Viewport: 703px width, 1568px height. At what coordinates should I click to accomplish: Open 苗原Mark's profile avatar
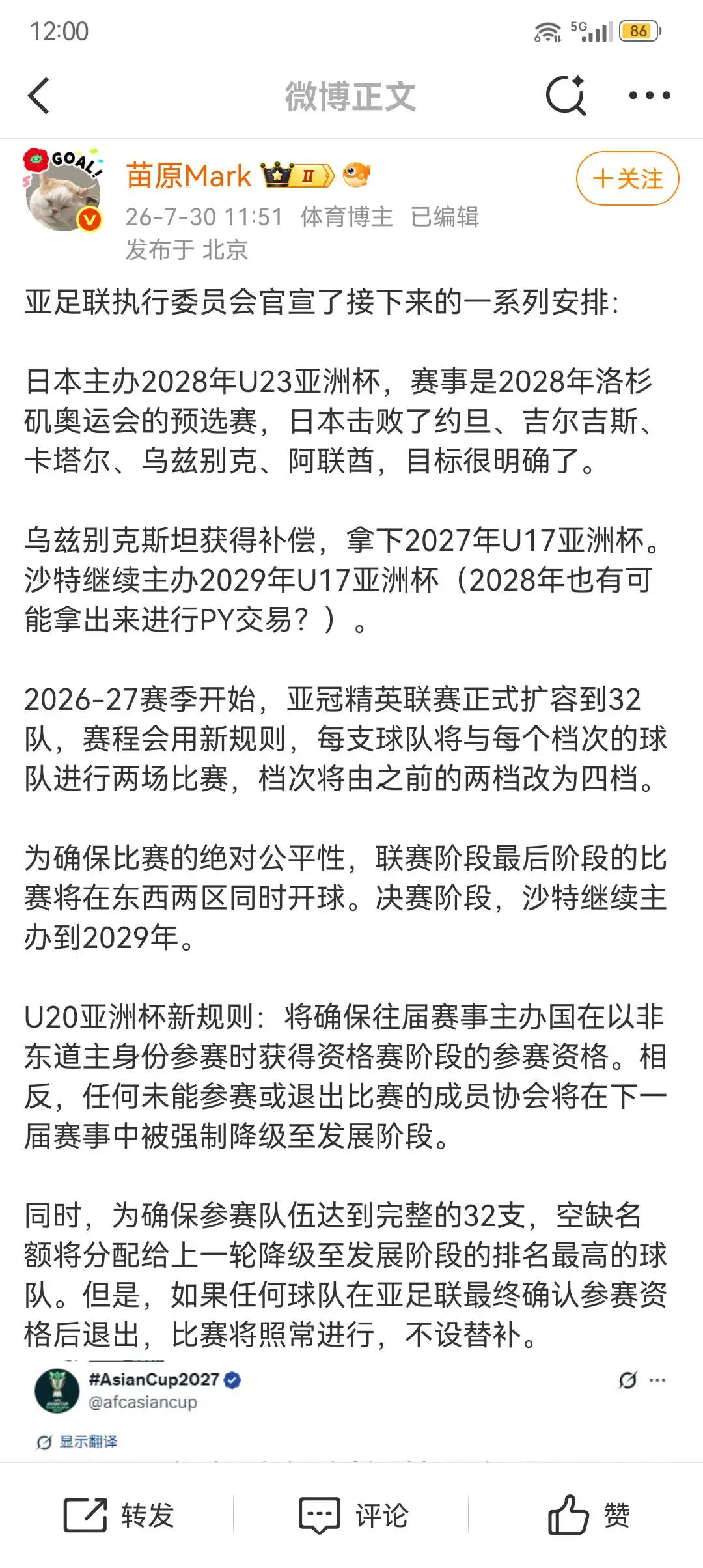tap(63, 191)
